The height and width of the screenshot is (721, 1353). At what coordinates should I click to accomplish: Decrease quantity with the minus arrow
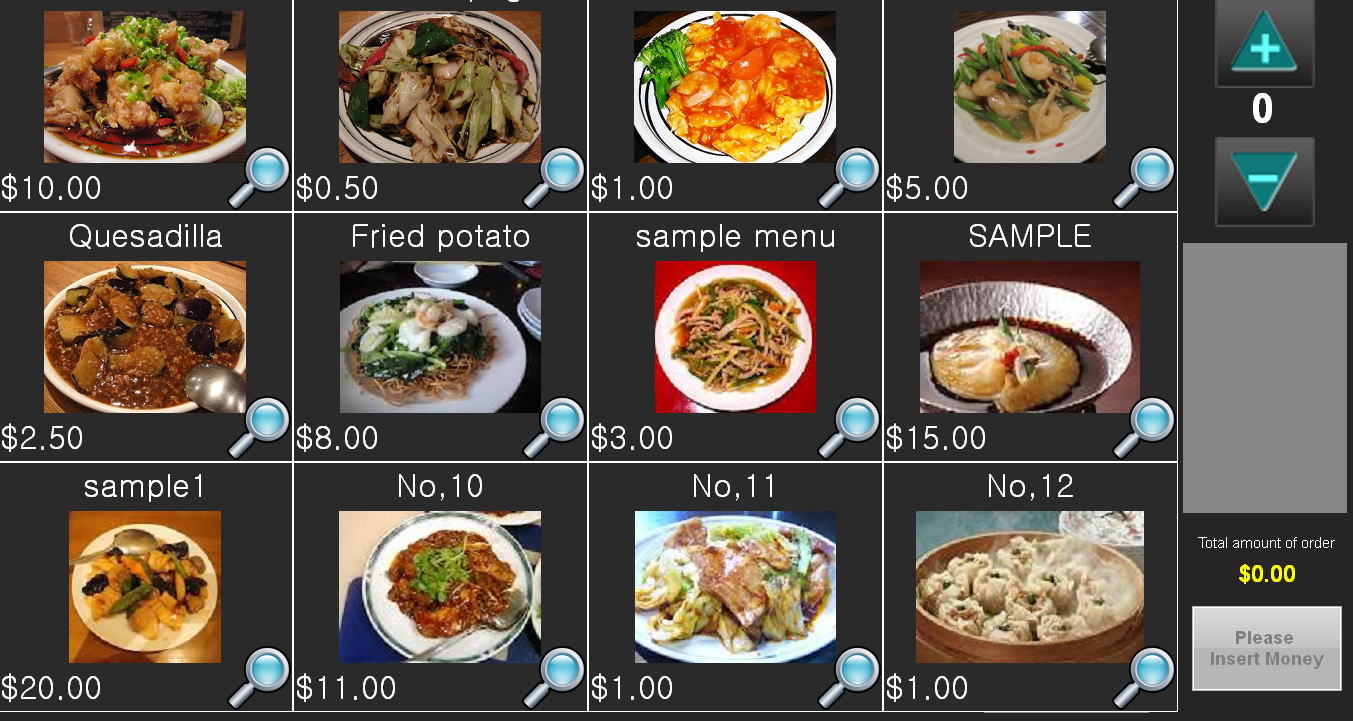coord(1264,180)
